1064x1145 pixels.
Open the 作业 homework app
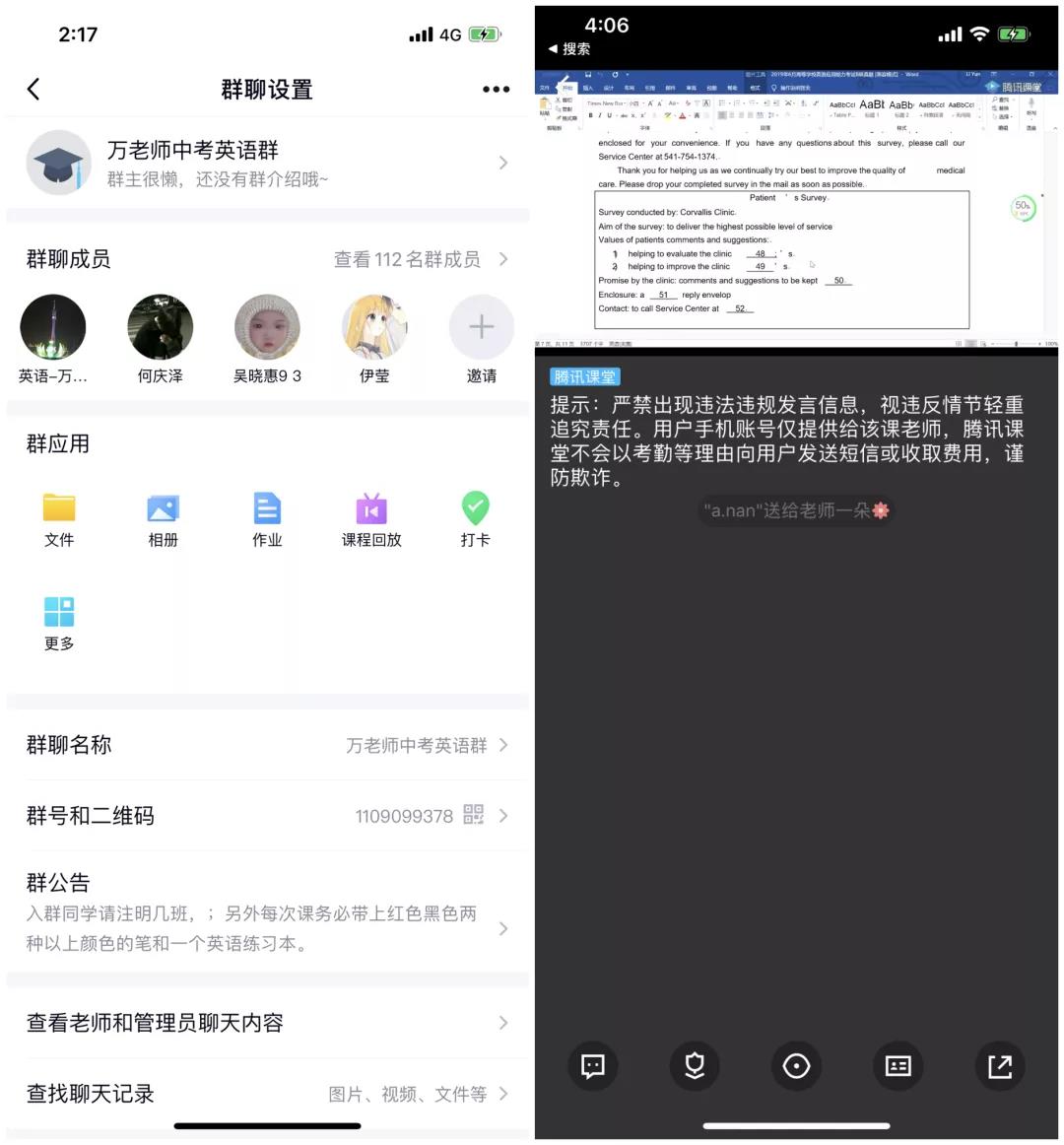[x=267, y=519]
